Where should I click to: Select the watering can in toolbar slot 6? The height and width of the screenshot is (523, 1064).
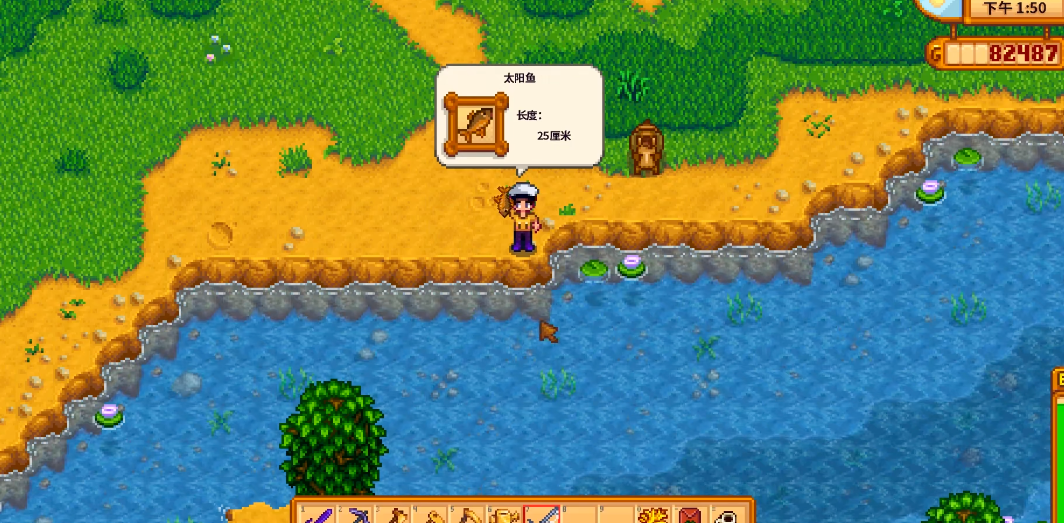pyautogui.click(x=504, y=516)
